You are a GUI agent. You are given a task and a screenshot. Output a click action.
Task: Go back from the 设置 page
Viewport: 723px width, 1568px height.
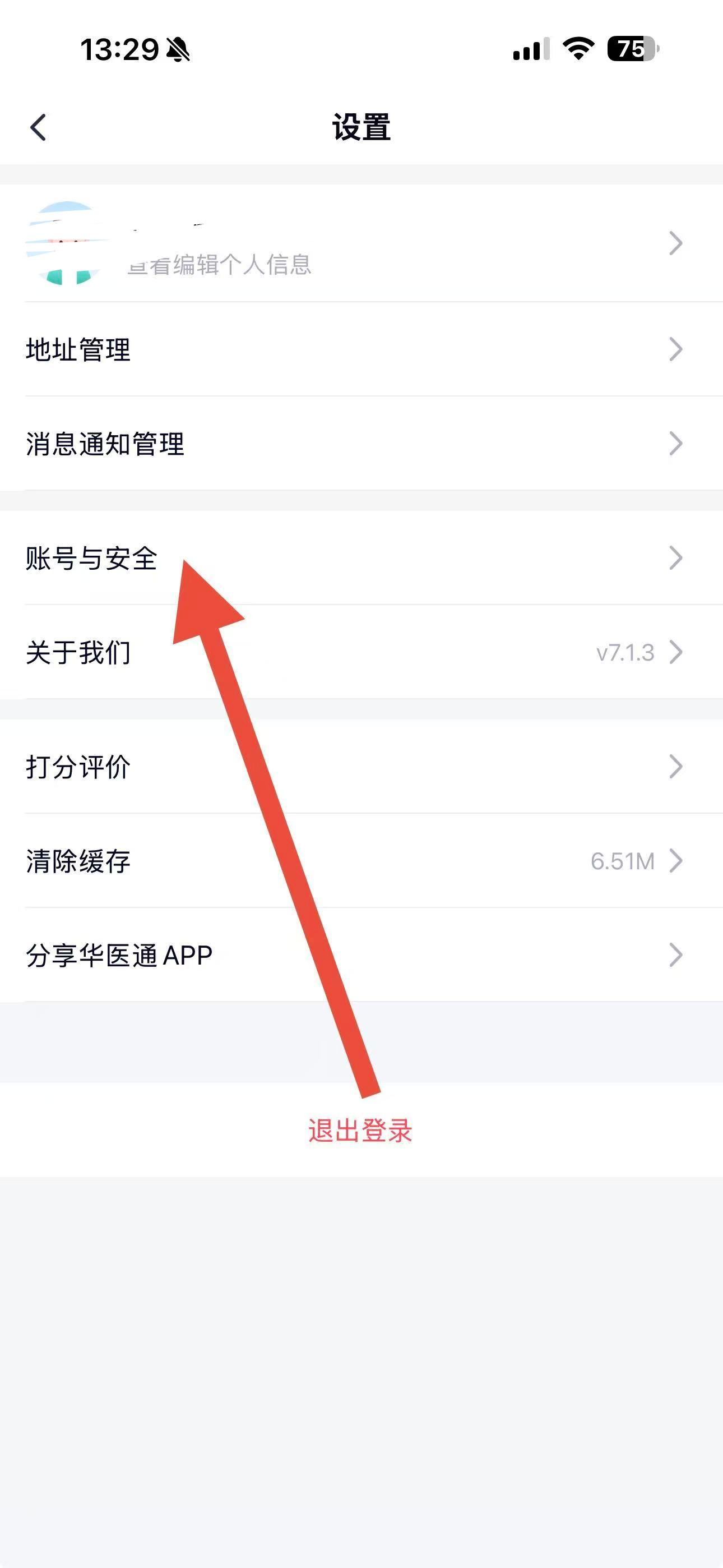[38, 128]
